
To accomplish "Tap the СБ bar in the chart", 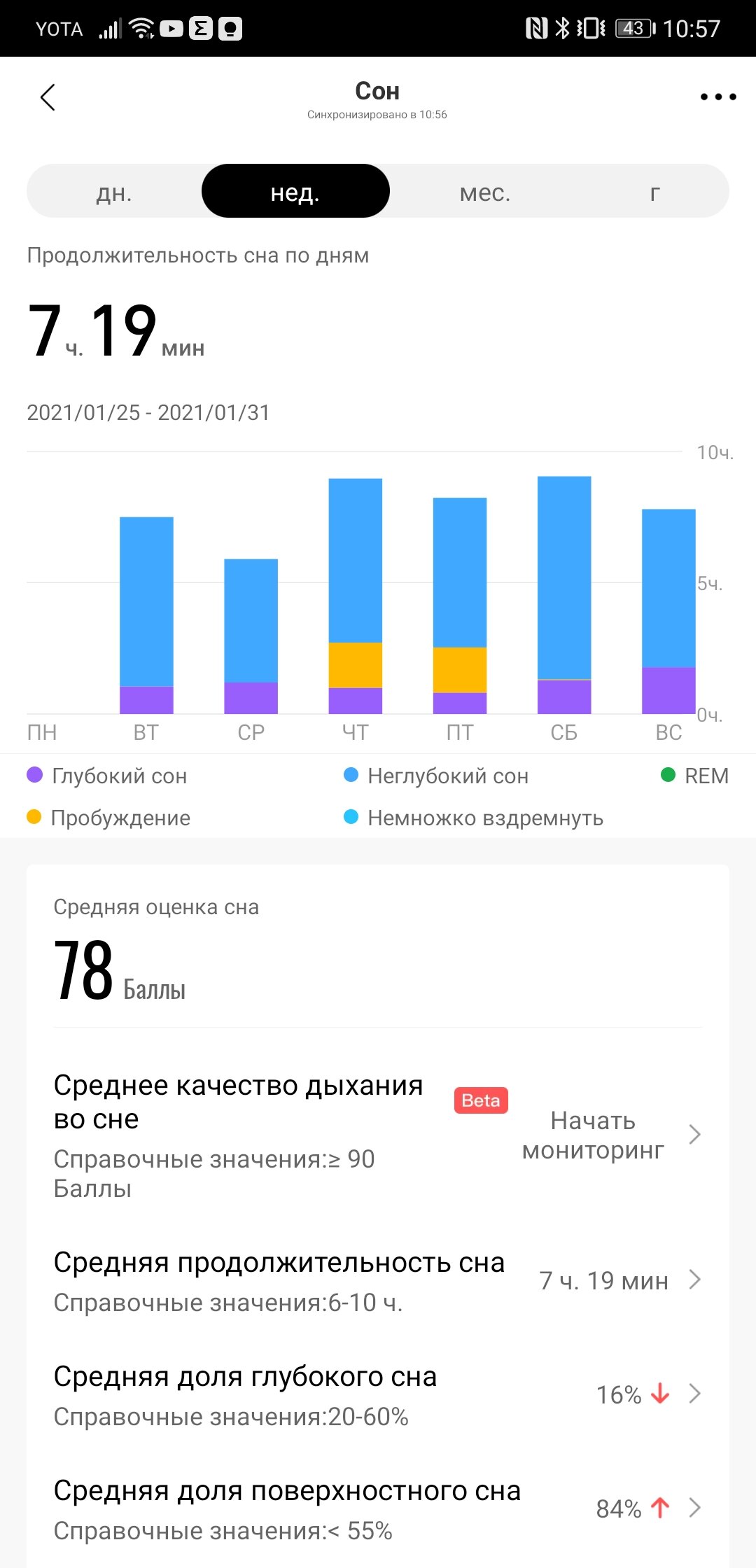I will click(564, 595).
